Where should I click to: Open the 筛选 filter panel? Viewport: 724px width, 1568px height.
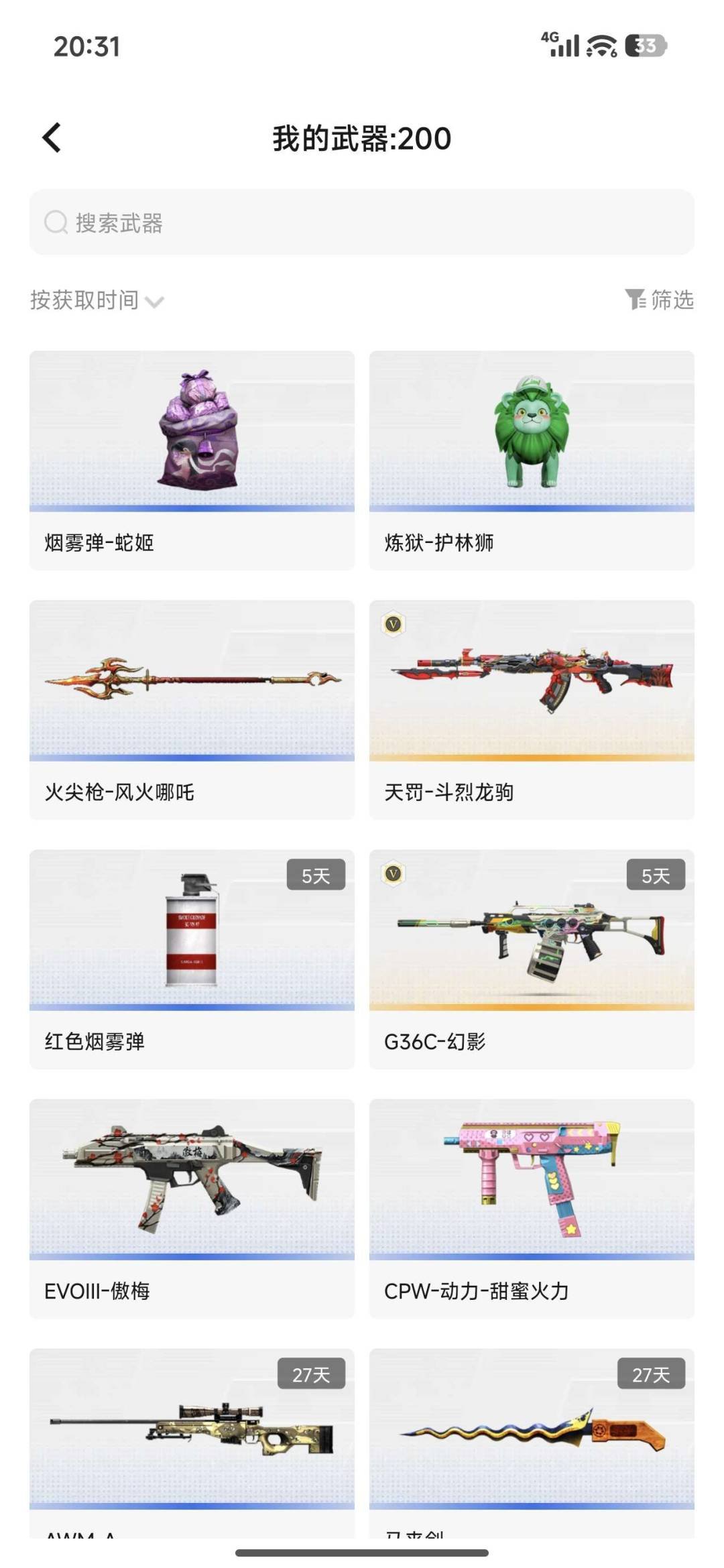point(662,300)
